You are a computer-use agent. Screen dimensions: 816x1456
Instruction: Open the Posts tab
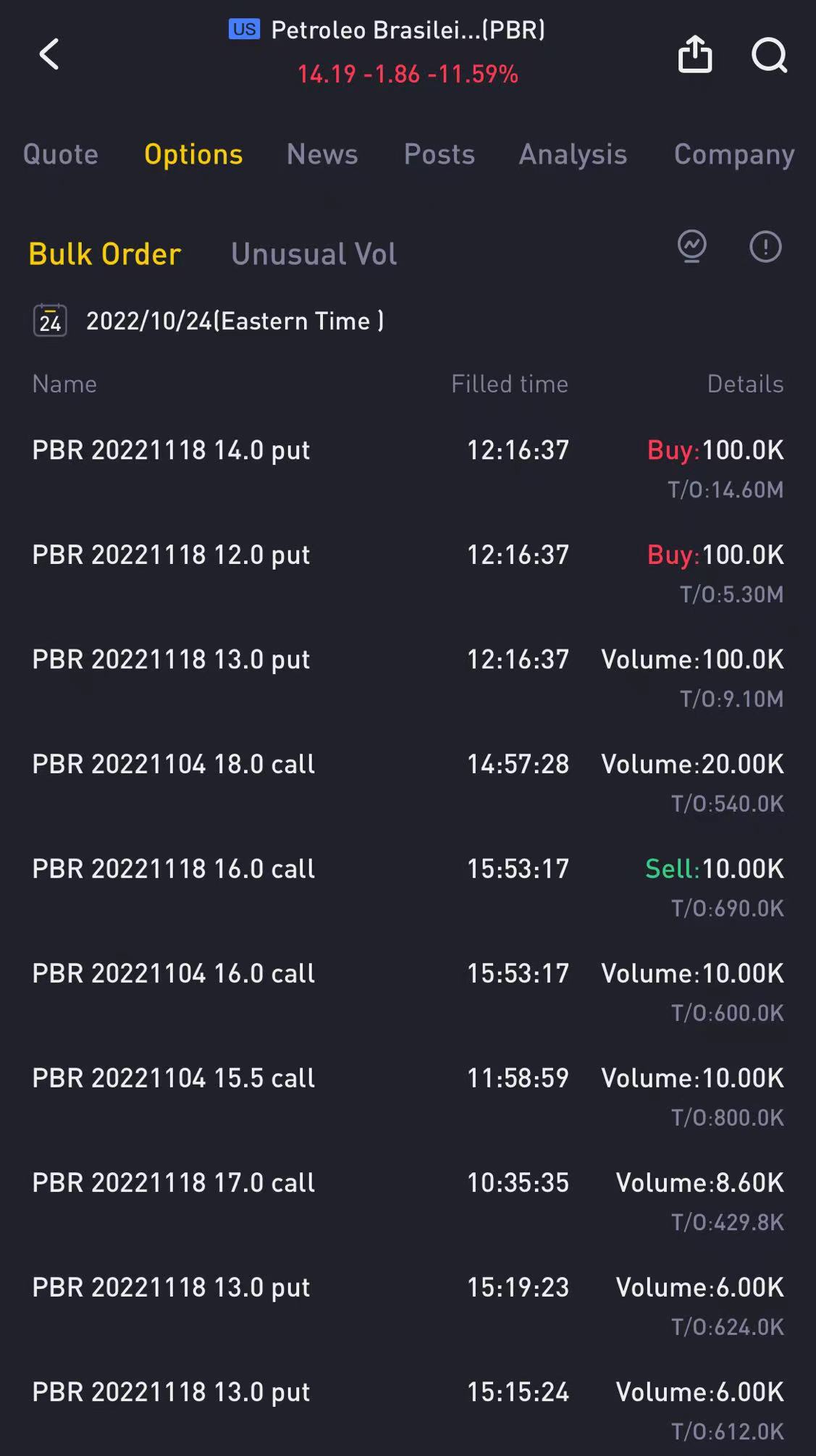tap(439, 154)
